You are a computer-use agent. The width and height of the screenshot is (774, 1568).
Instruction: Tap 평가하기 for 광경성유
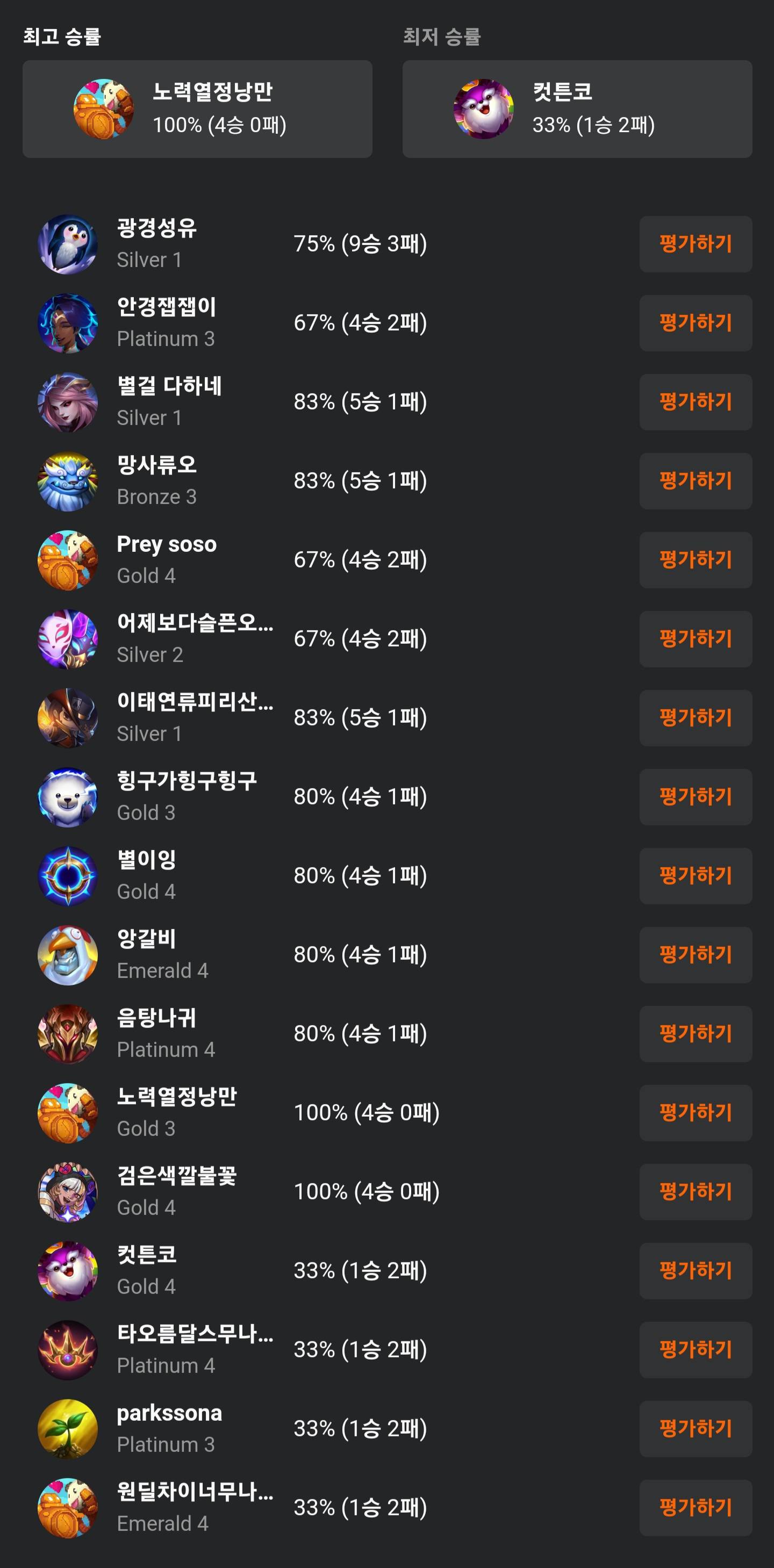pos(695,243)
